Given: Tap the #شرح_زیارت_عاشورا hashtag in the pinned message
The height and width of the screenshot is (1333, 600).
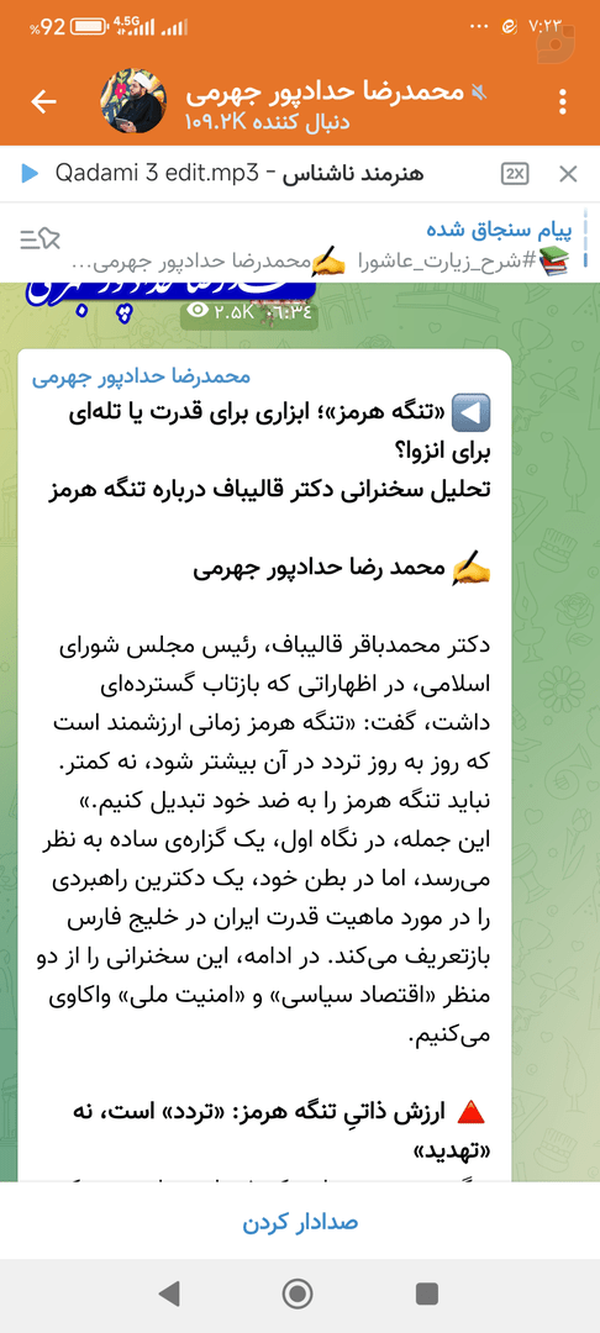Looking at the screenshot, I should click(442, 261).
